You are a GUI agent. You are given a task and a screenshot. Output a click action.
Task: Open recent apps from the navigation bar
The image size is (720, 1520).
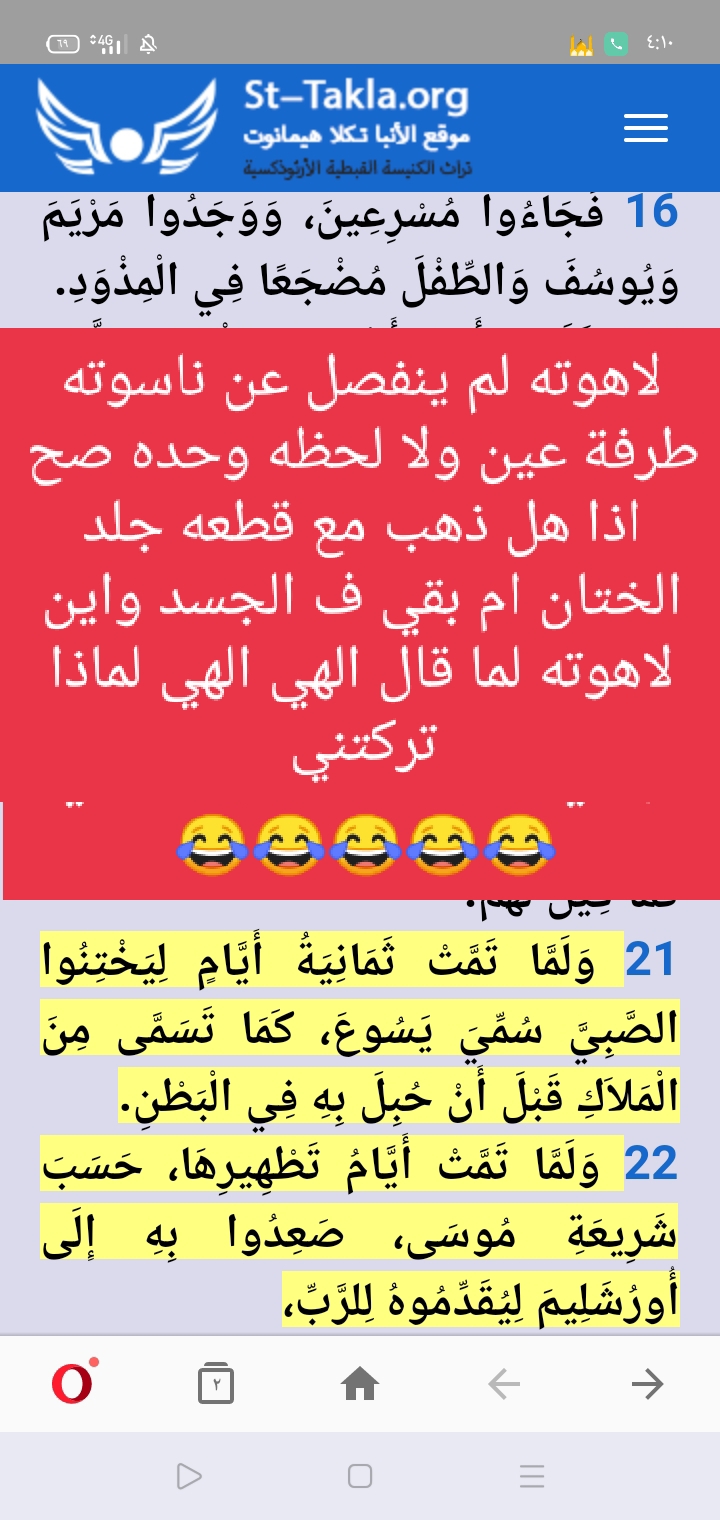pyautogui.click(x=532, y=1476)
